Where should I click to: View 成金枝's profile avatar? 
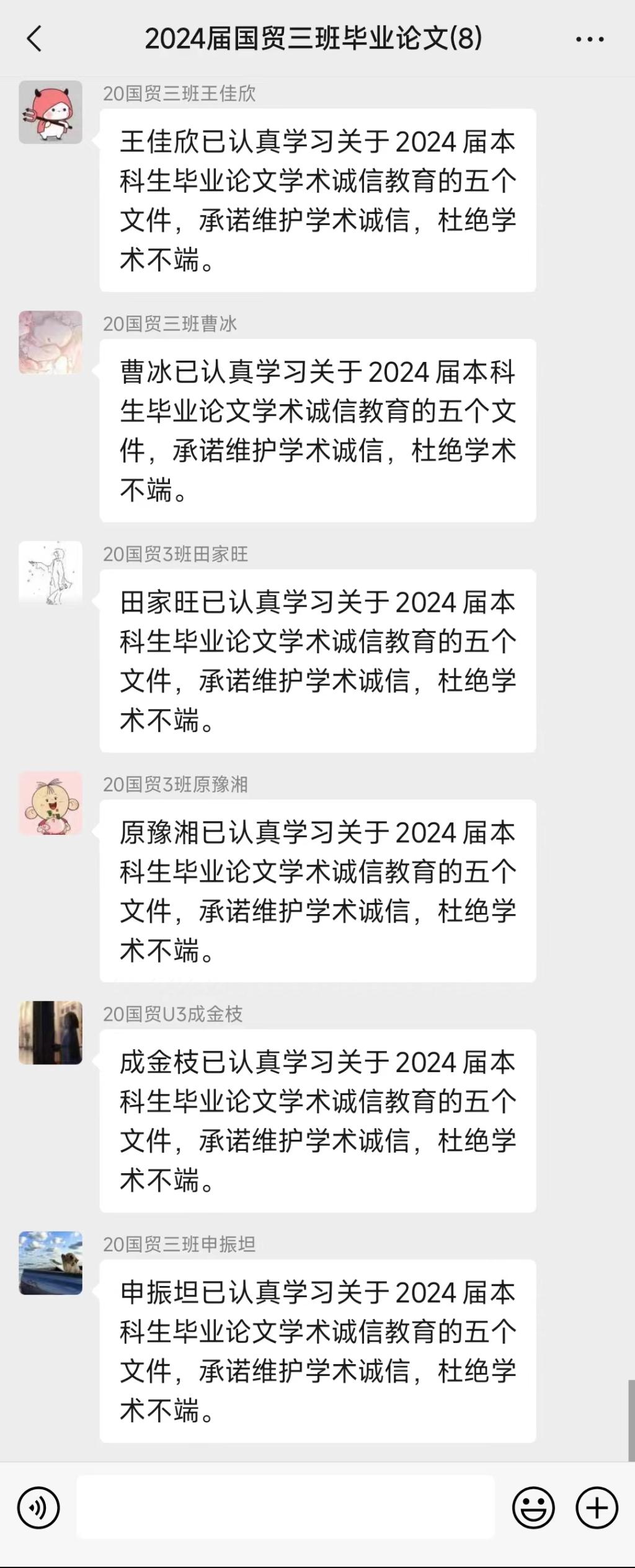(50, 1033)
